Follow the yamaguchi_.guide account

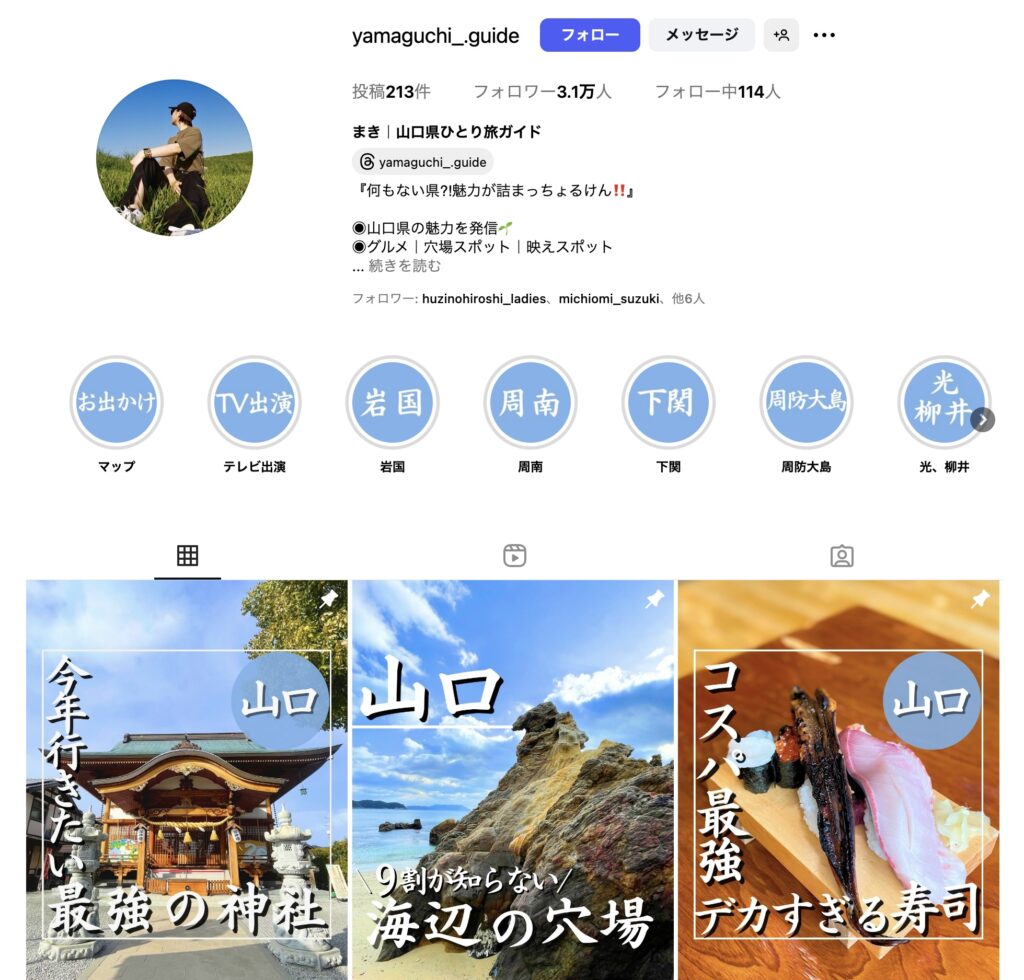(589, 35)
